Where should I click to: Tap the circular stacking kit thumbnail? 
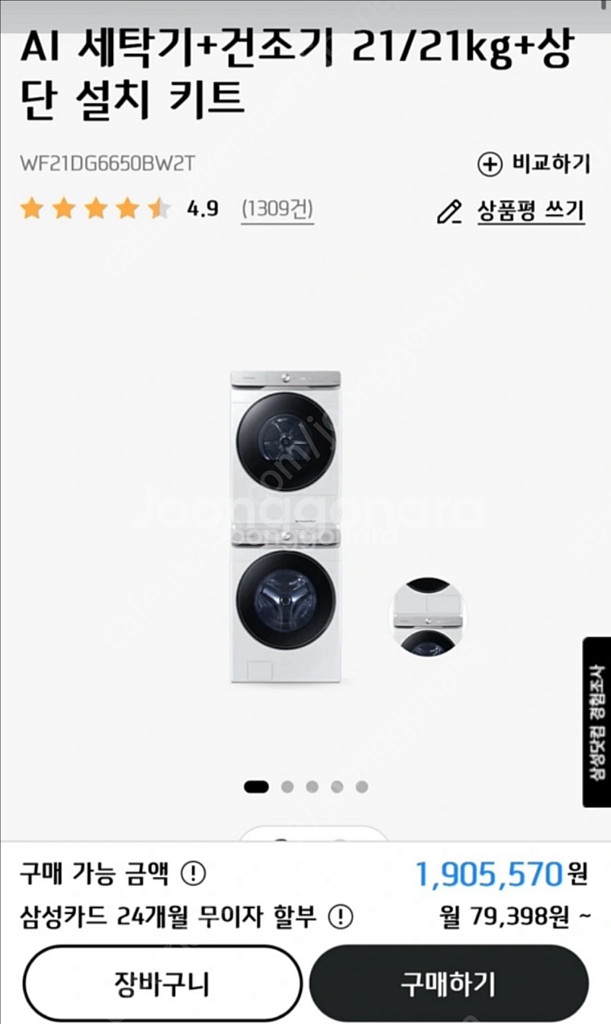(x=427, y=617)
